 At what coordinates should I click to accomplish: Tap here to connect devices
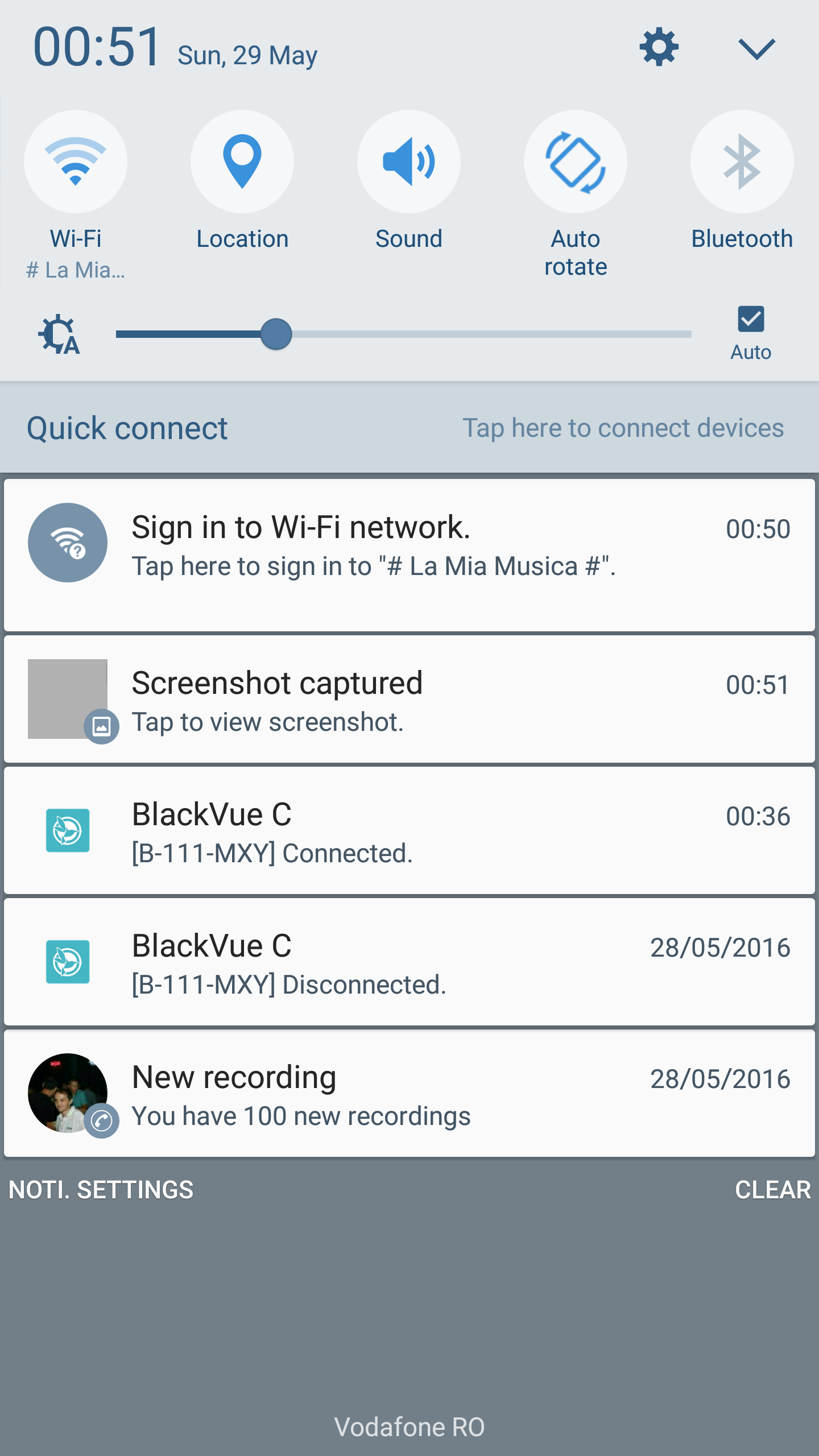pyautogui.click(x=623, y=427)
